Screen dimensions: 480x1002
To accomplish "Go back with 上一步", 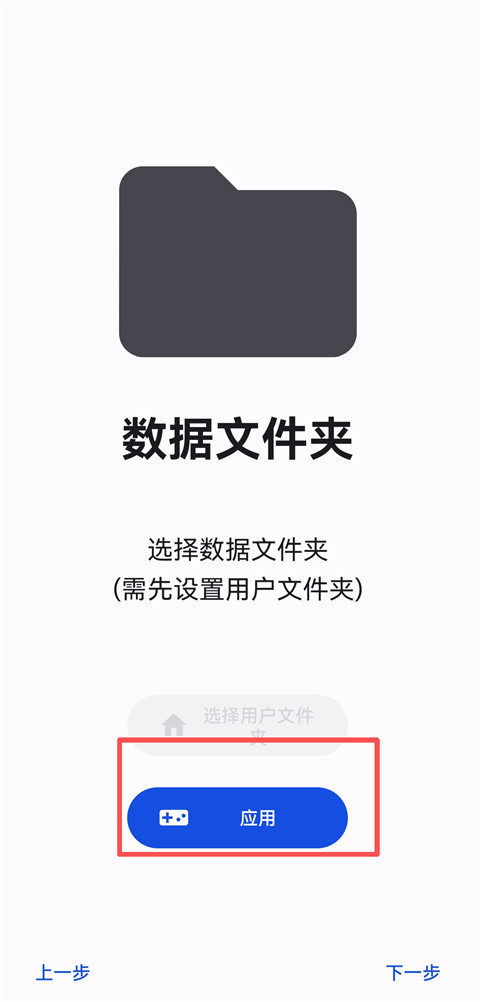I will click(63, 973).
